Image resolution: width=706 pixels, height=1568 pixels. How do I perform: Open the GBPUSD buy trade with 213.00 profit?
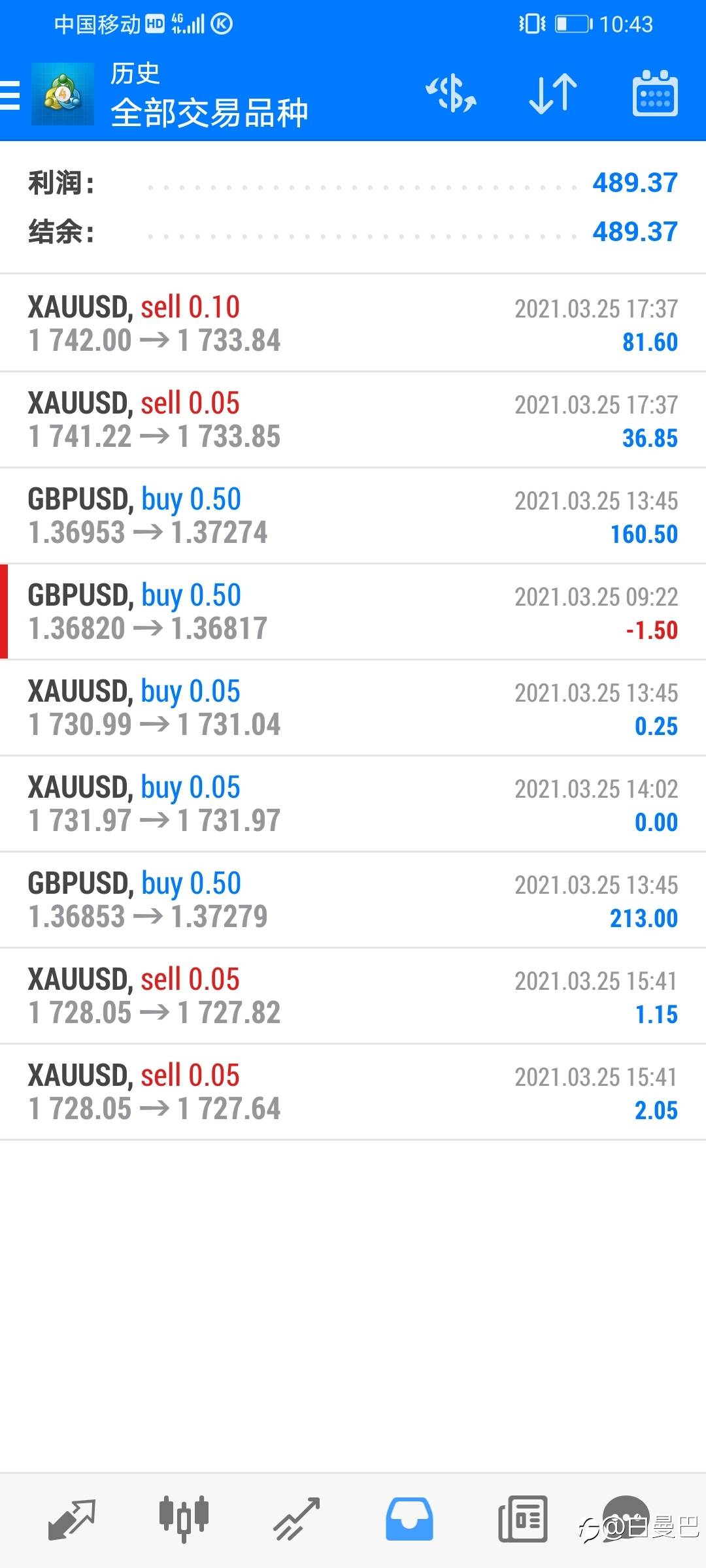353,900
